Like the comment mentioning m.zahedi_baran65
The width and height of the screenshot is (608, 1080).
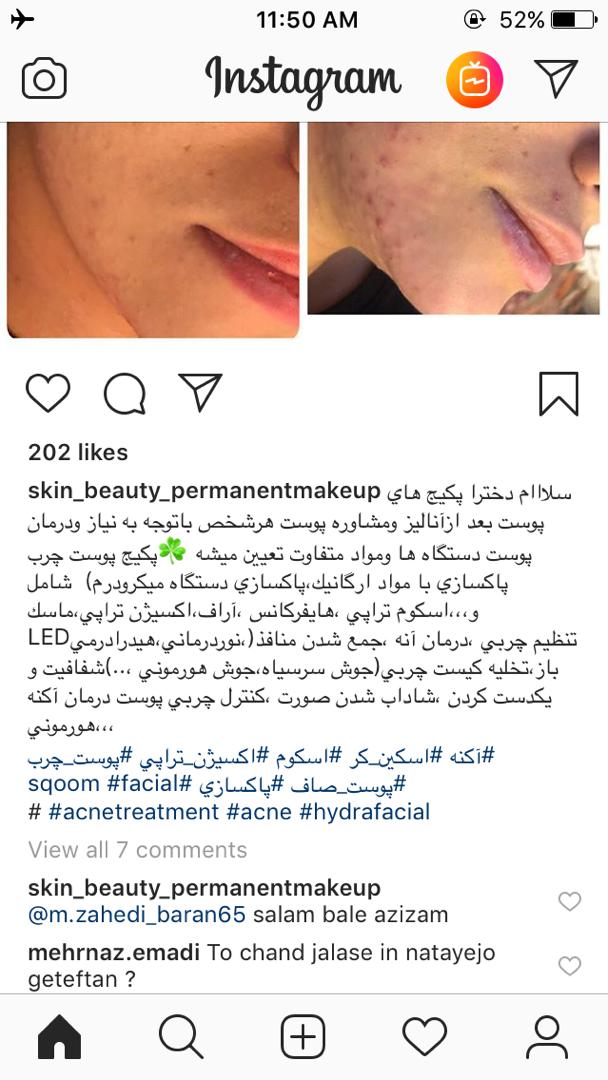point(569,902)
